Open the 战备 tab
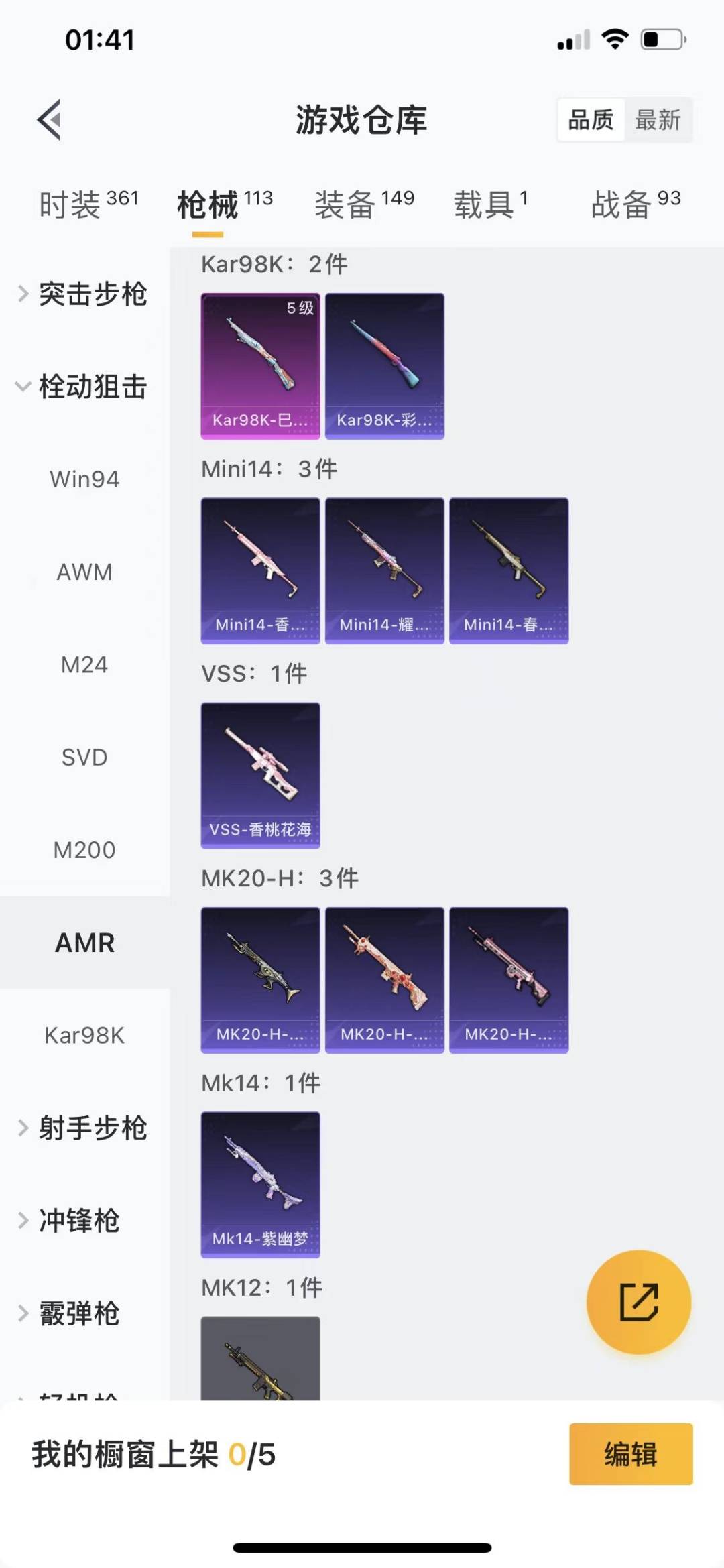The height and width of the screenshot is (1568, 724). coord(635,204)
